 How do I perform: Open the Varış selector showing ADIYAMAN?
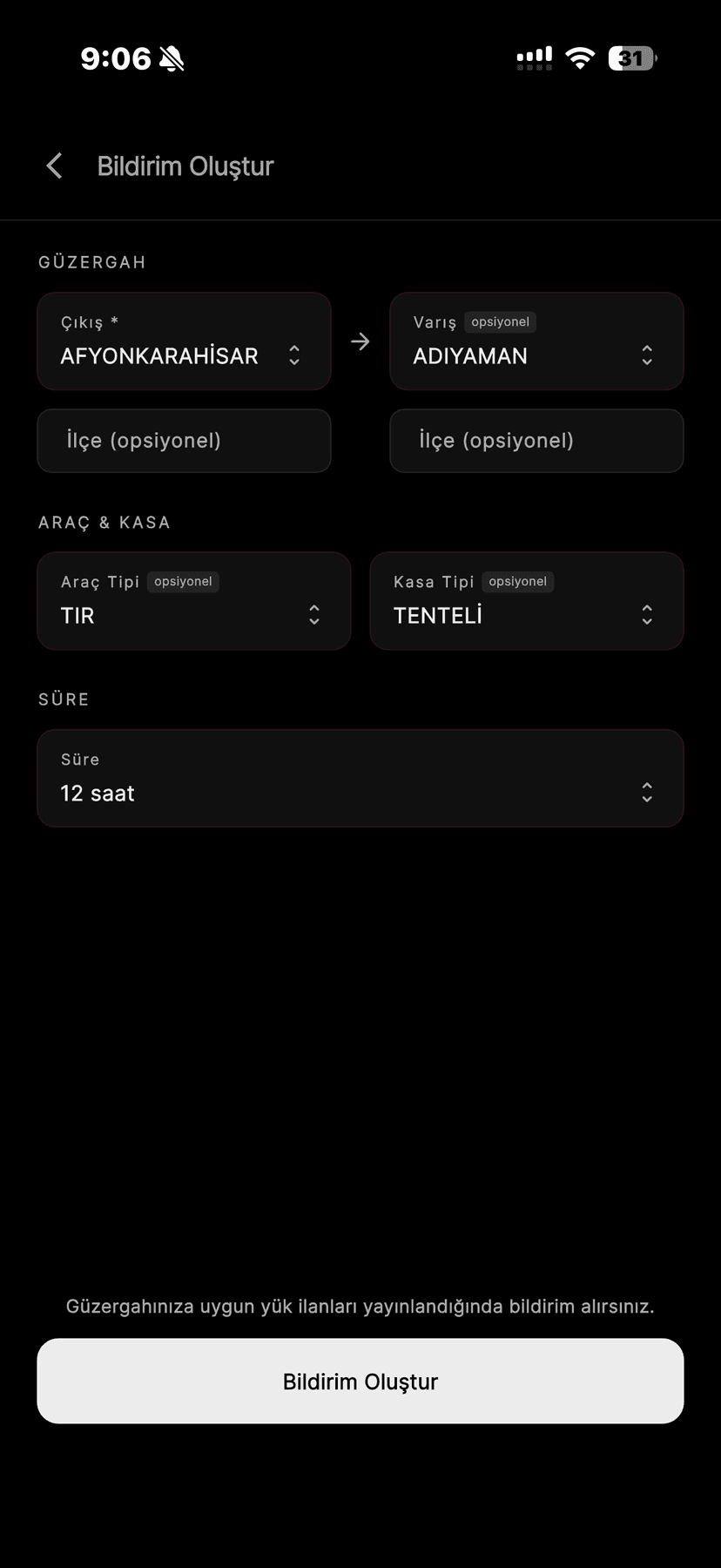tap(536, 341)
